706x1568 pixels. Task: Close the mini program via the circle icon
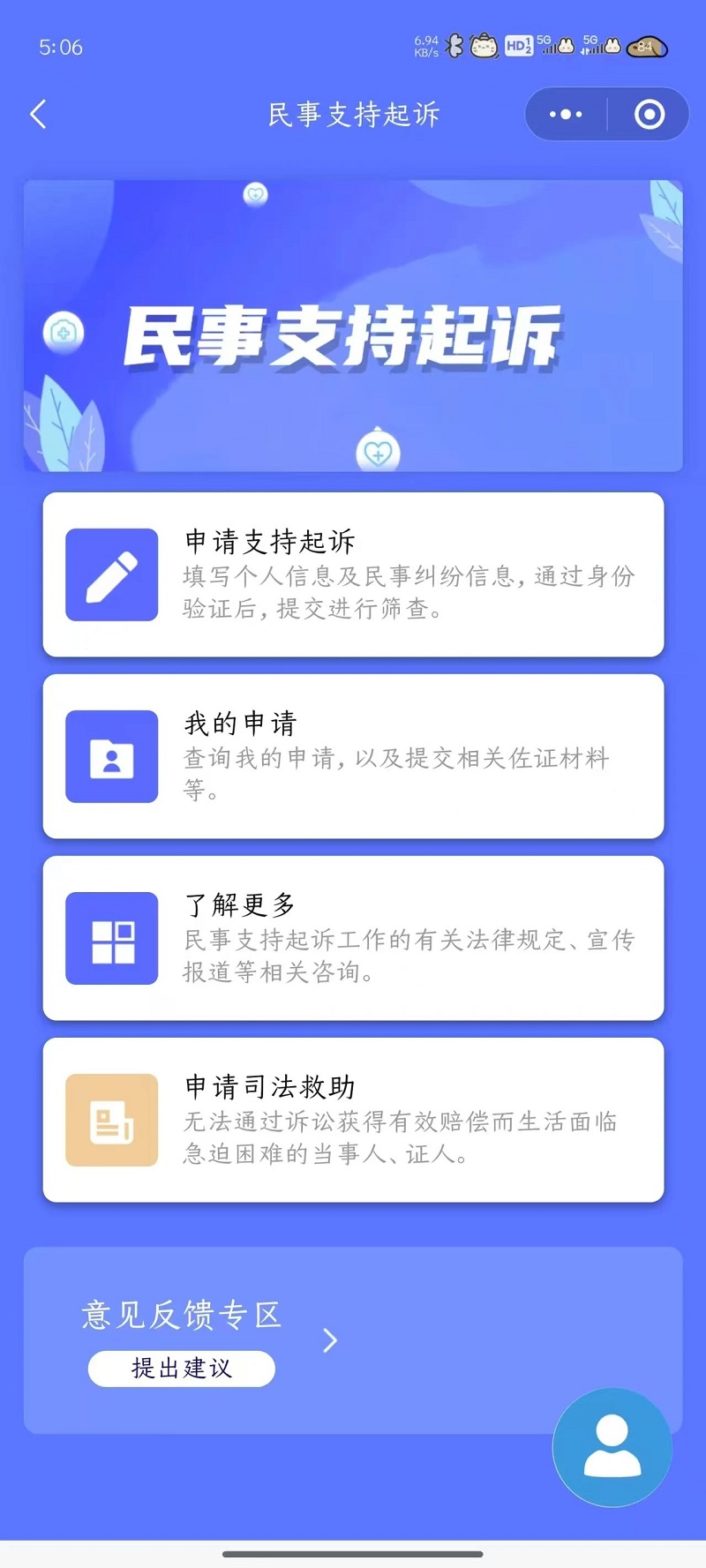650,114
